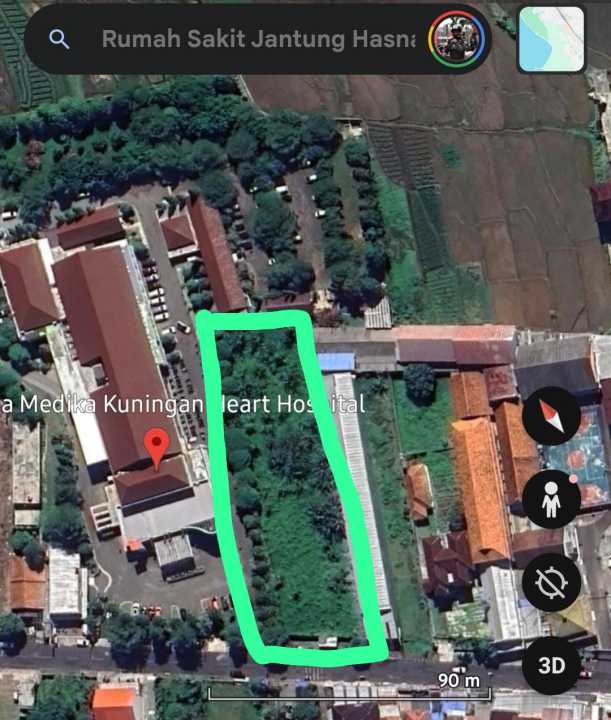Reset map orientation with the compass
The height and width of the screenshot is (720, 611).
tap(551, 417)
